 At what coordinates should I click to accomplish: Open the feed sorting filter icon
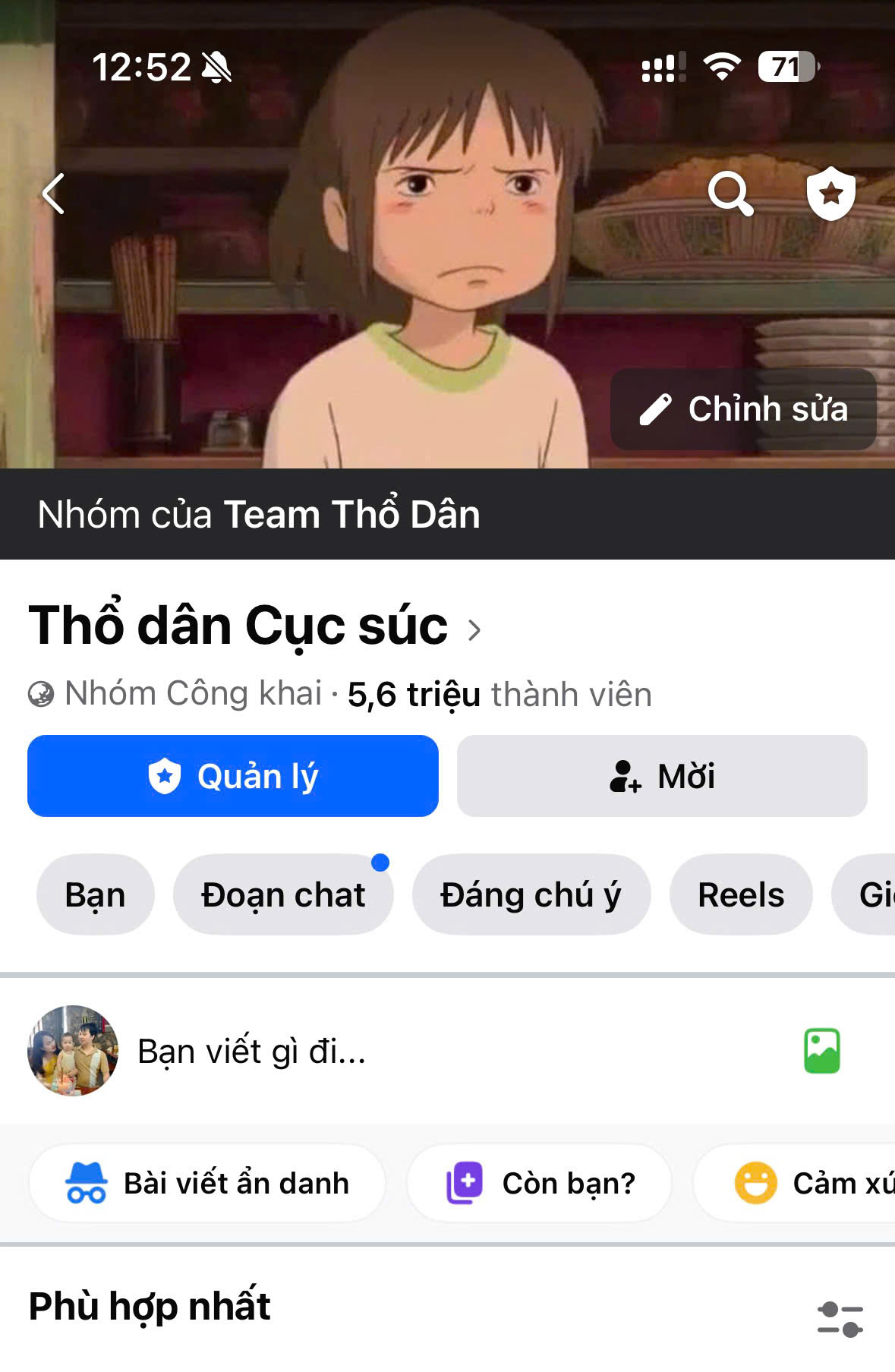tap(840, 1319)
